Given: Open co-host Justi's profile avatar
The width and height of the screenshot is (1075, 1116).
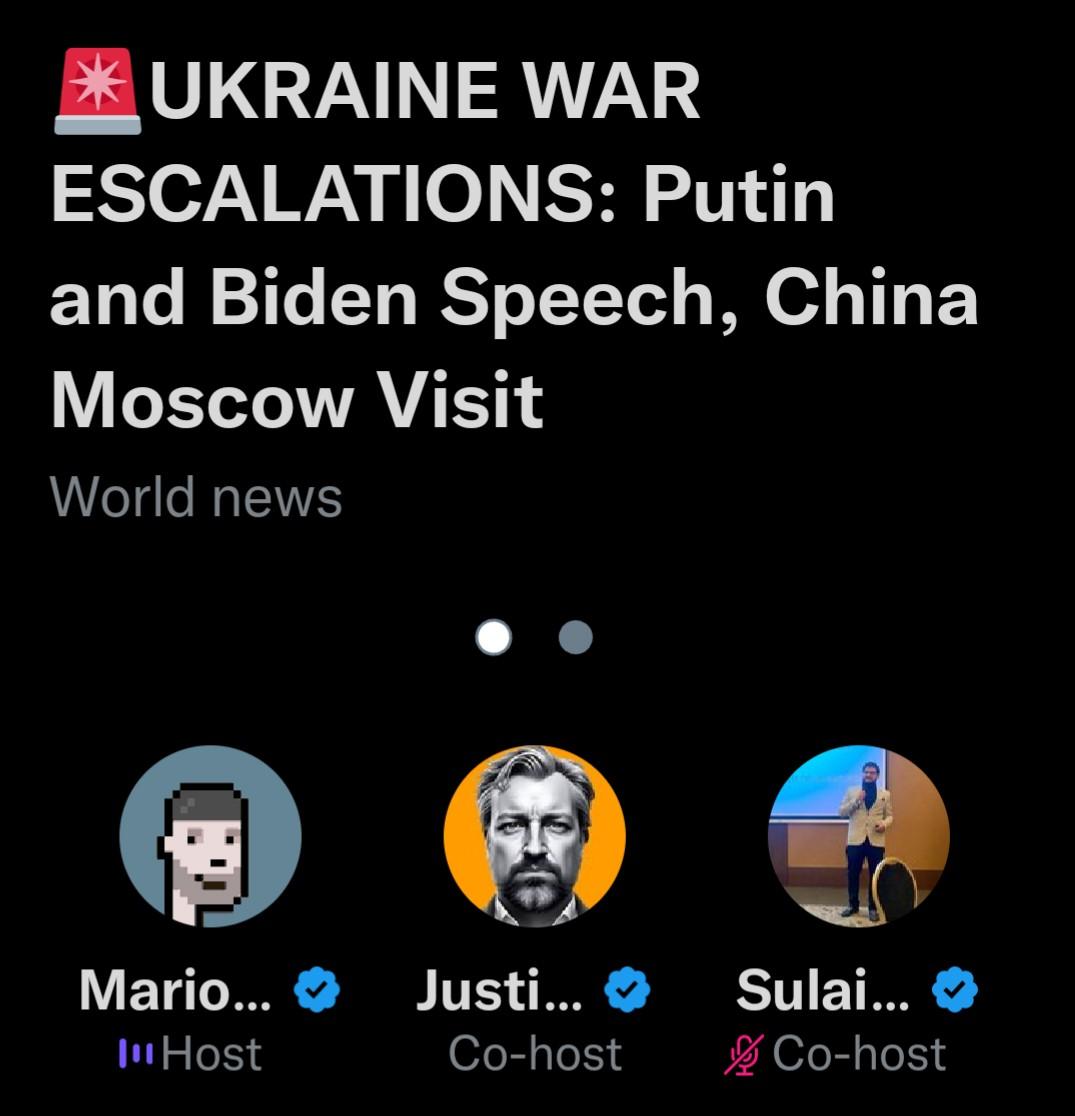Looking at the screenshot, I should (x=534, y=836).
